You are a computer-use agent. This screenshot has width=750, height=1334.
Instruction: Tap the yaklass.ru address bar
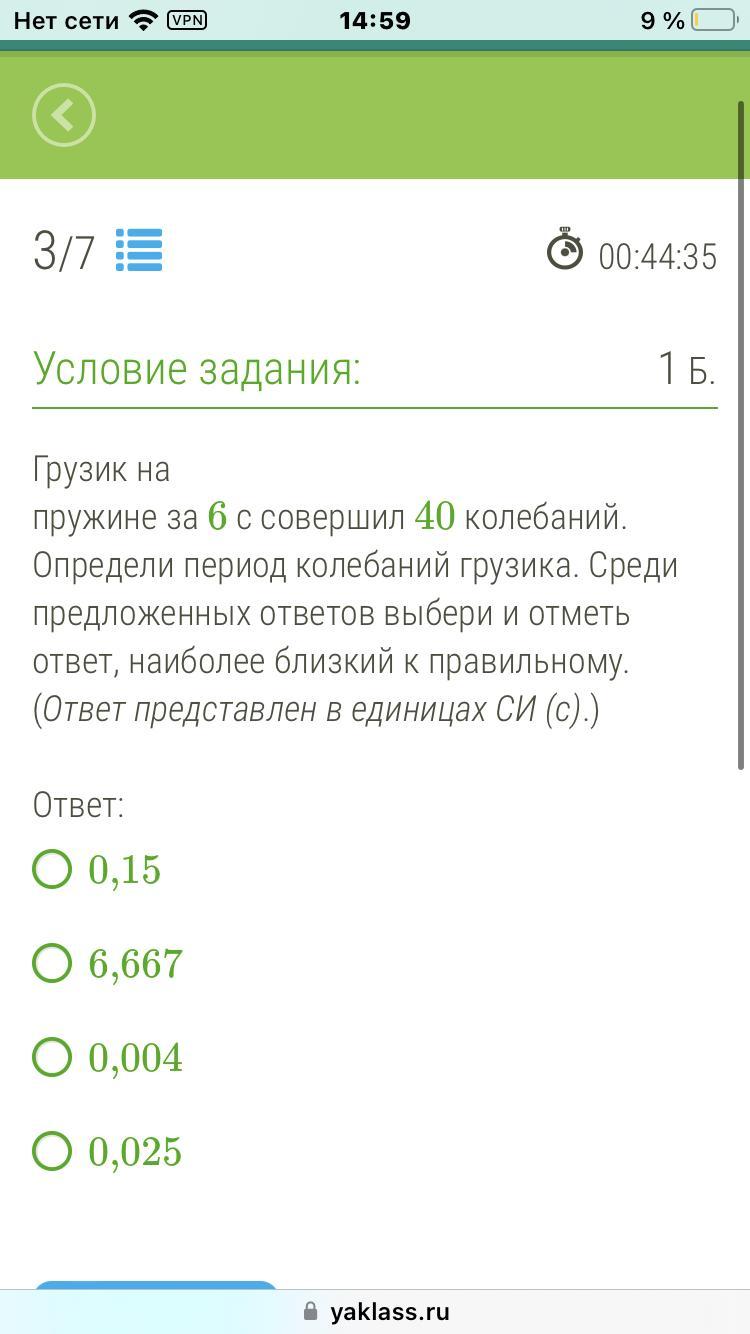point(375,1311)
